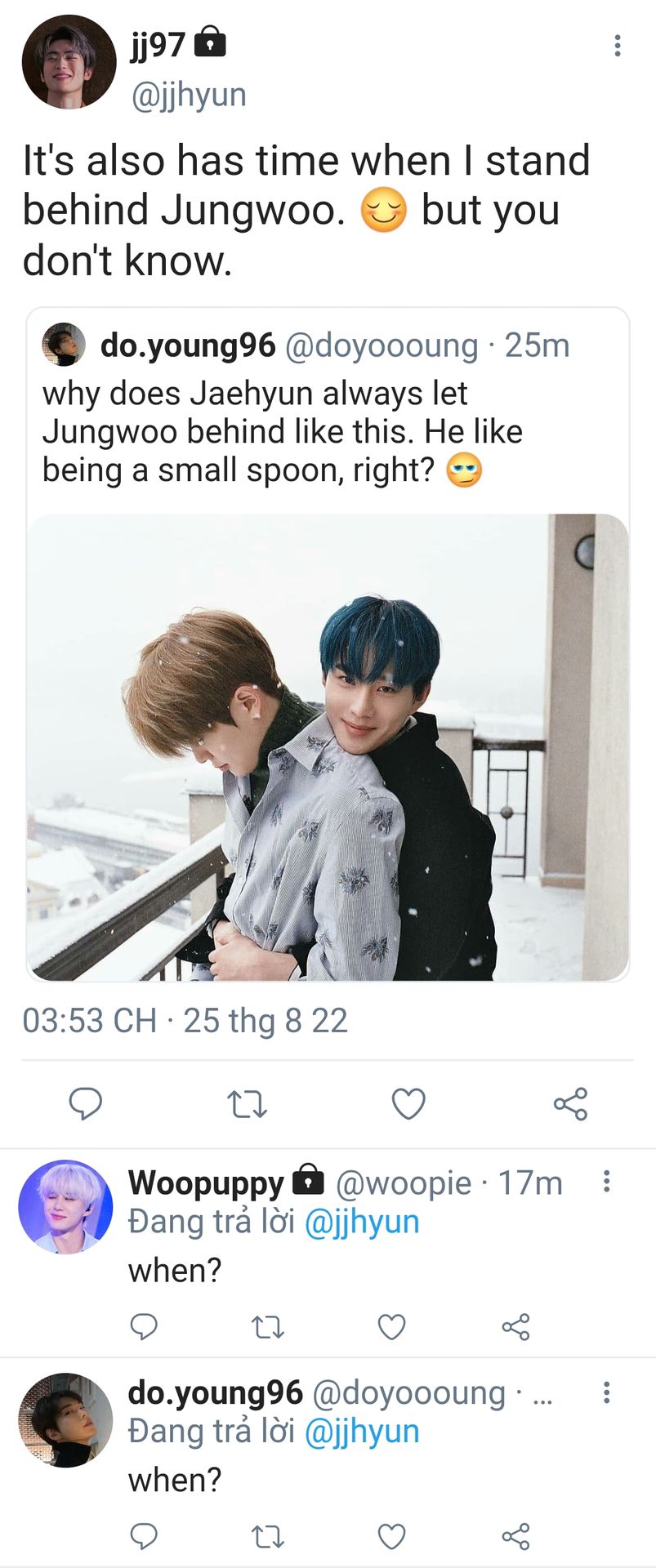Like jj97's main tweet

[408, 1104]
